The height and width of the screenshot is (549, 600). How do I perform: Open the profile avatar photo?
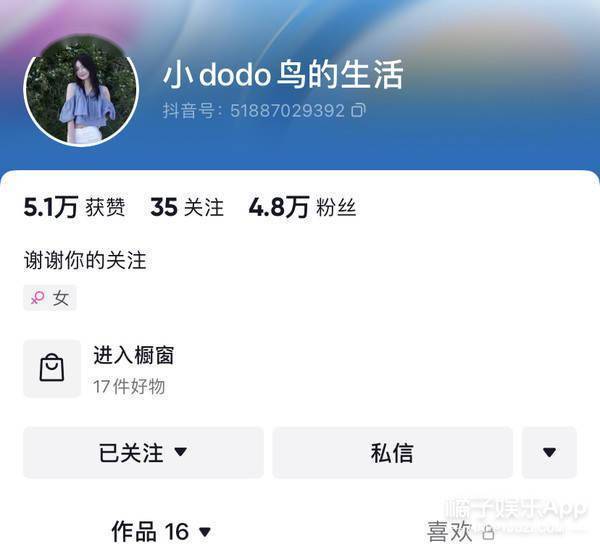pos(80,92)
